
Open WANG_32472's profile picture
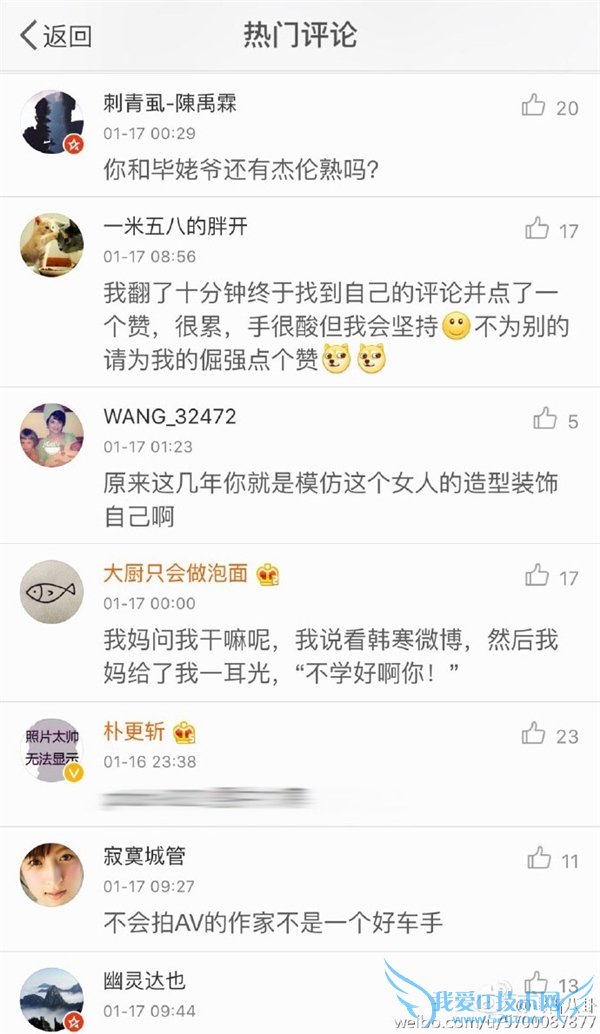click(51, 435)
